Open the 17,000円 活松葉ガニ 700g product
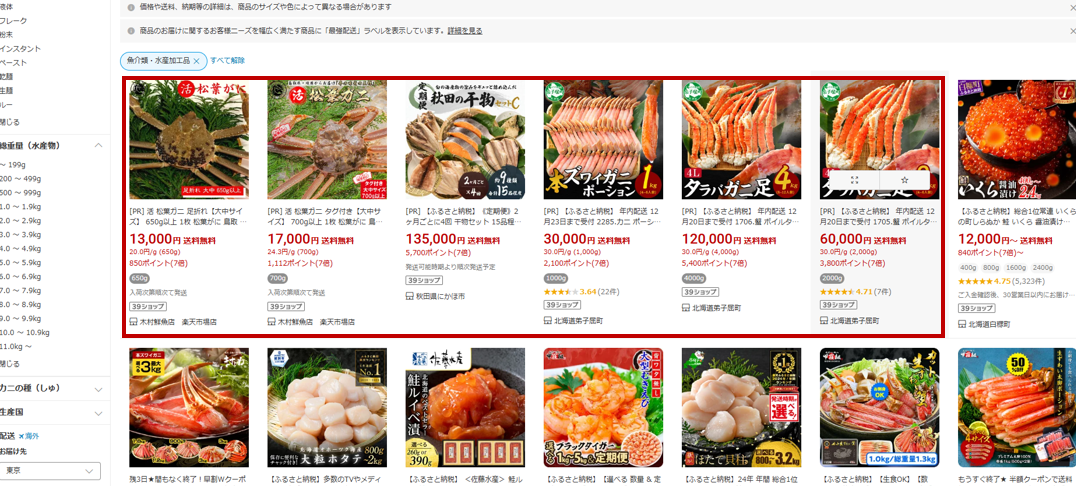The image size is (1076, 486). coord(327,140)
